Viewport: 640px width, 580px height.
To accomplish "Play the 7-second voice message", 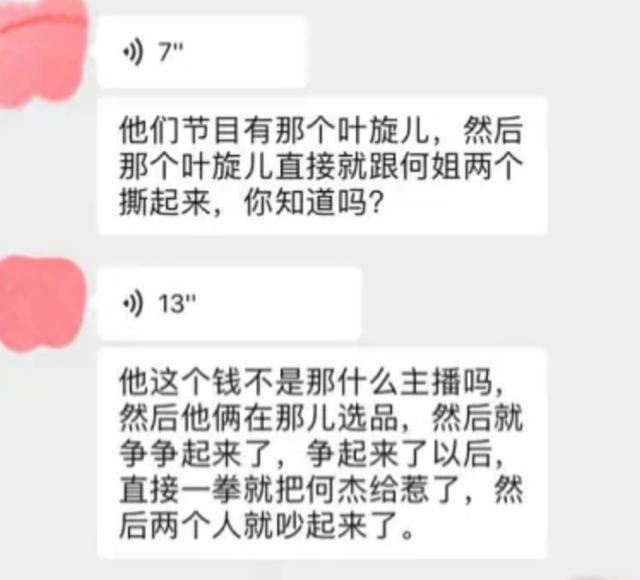I will tap(200, 53).
